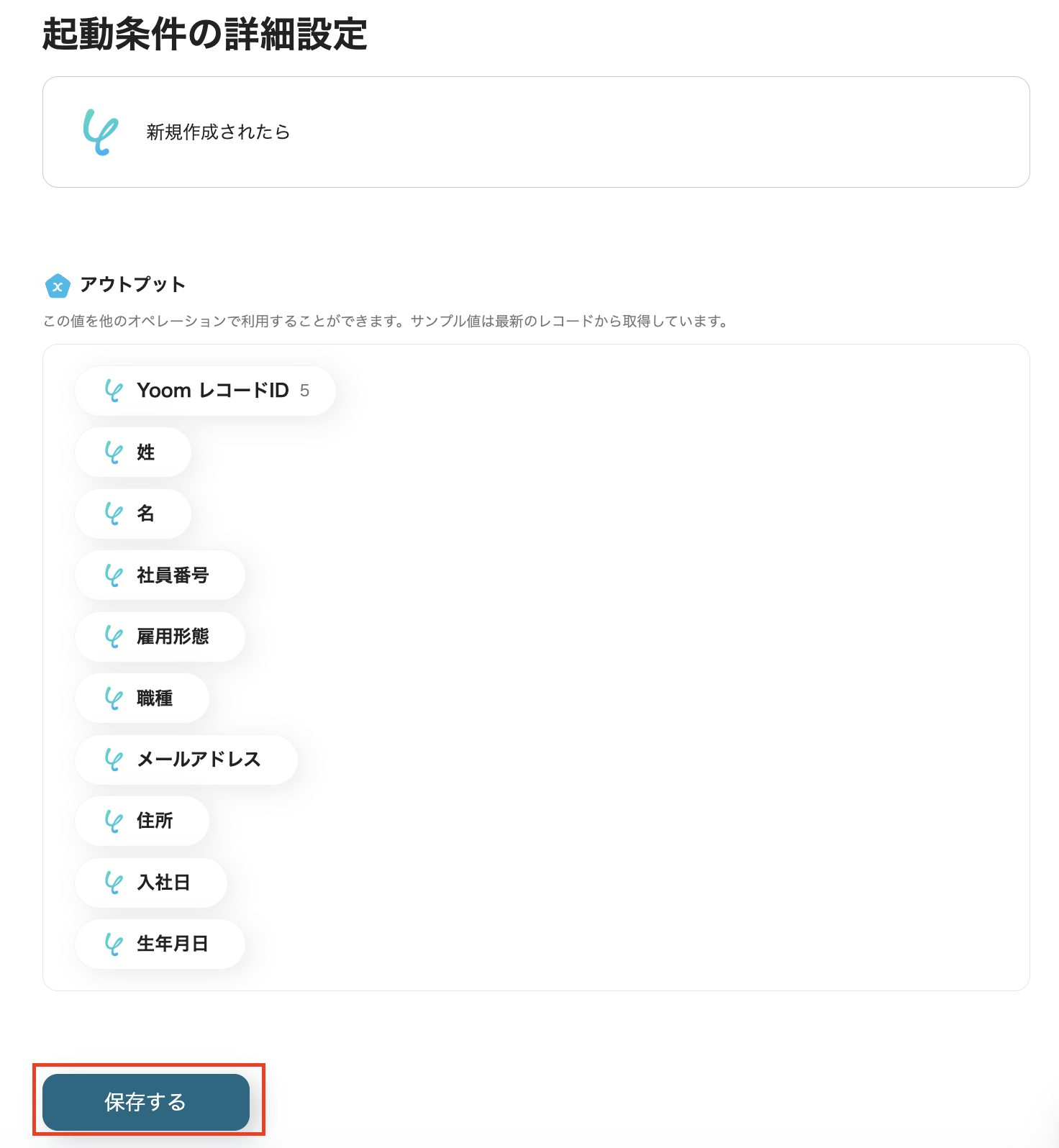Select the Yoom レコードID output chip
1059x1148 pixels.
click(205, 391)
